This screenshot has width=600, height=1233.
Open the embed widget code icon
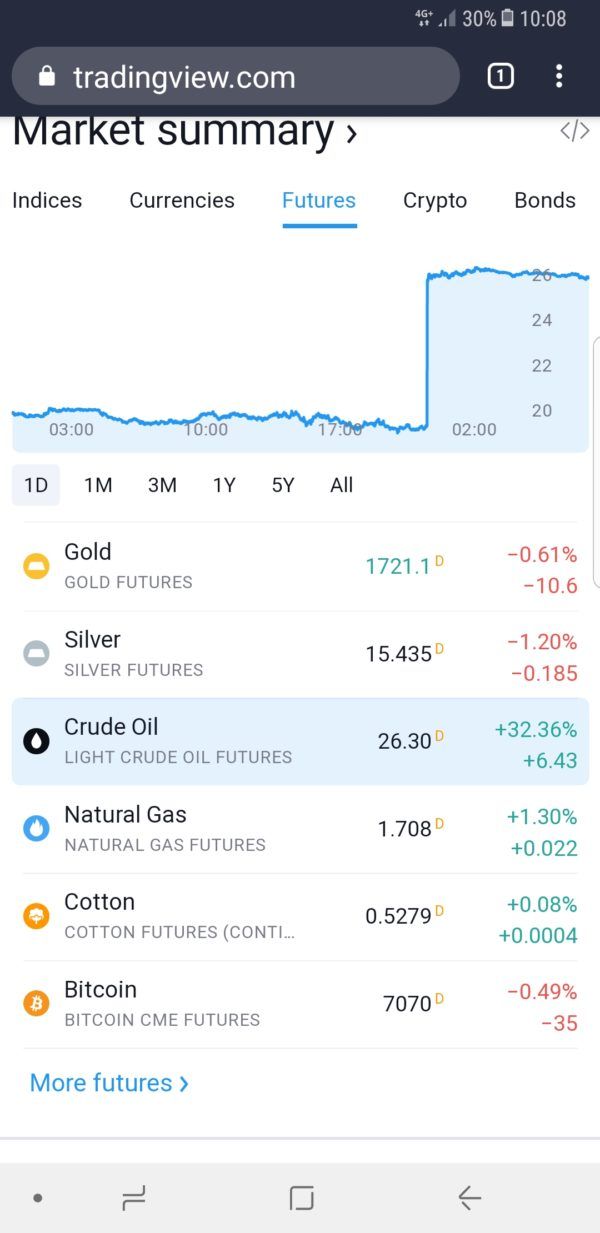click(574, 131)
